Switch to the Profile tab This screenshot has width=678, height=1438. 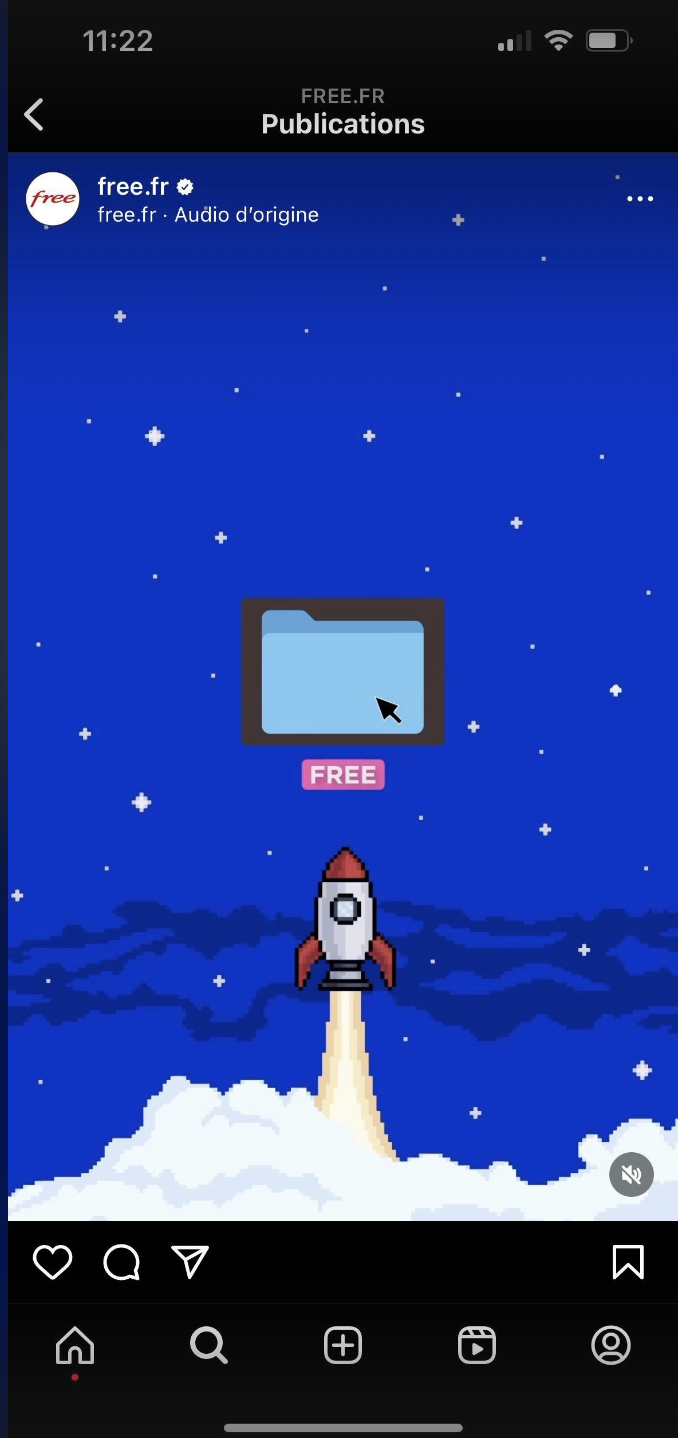pyautogui.click(x=611, y=1346)
